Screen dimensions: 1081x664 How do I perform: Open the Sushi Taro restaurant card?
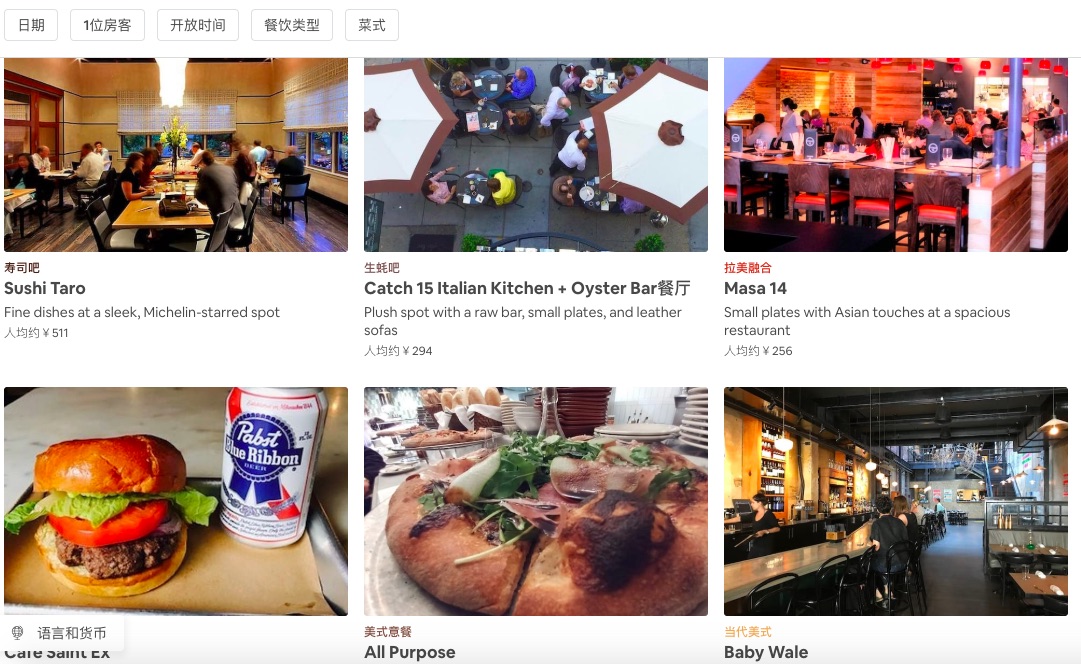(176, 155)
